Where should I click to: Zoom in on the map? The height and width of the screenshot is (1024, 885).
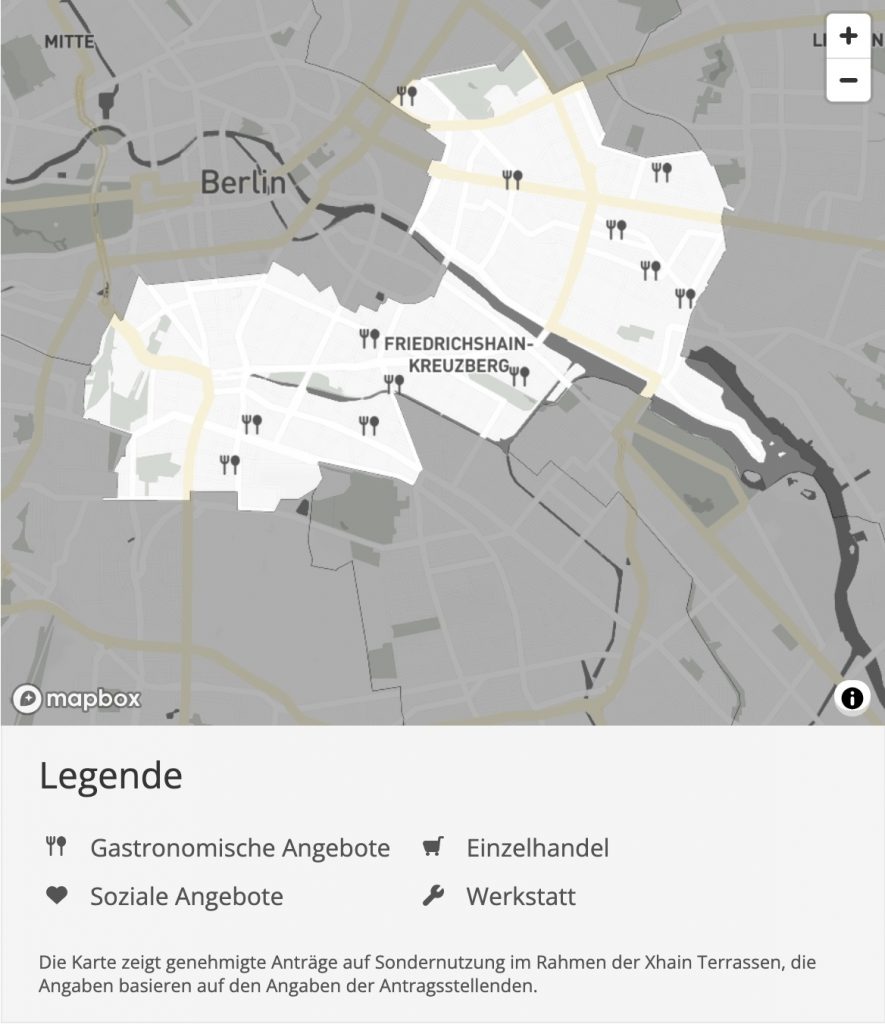[x=848, y=37]
